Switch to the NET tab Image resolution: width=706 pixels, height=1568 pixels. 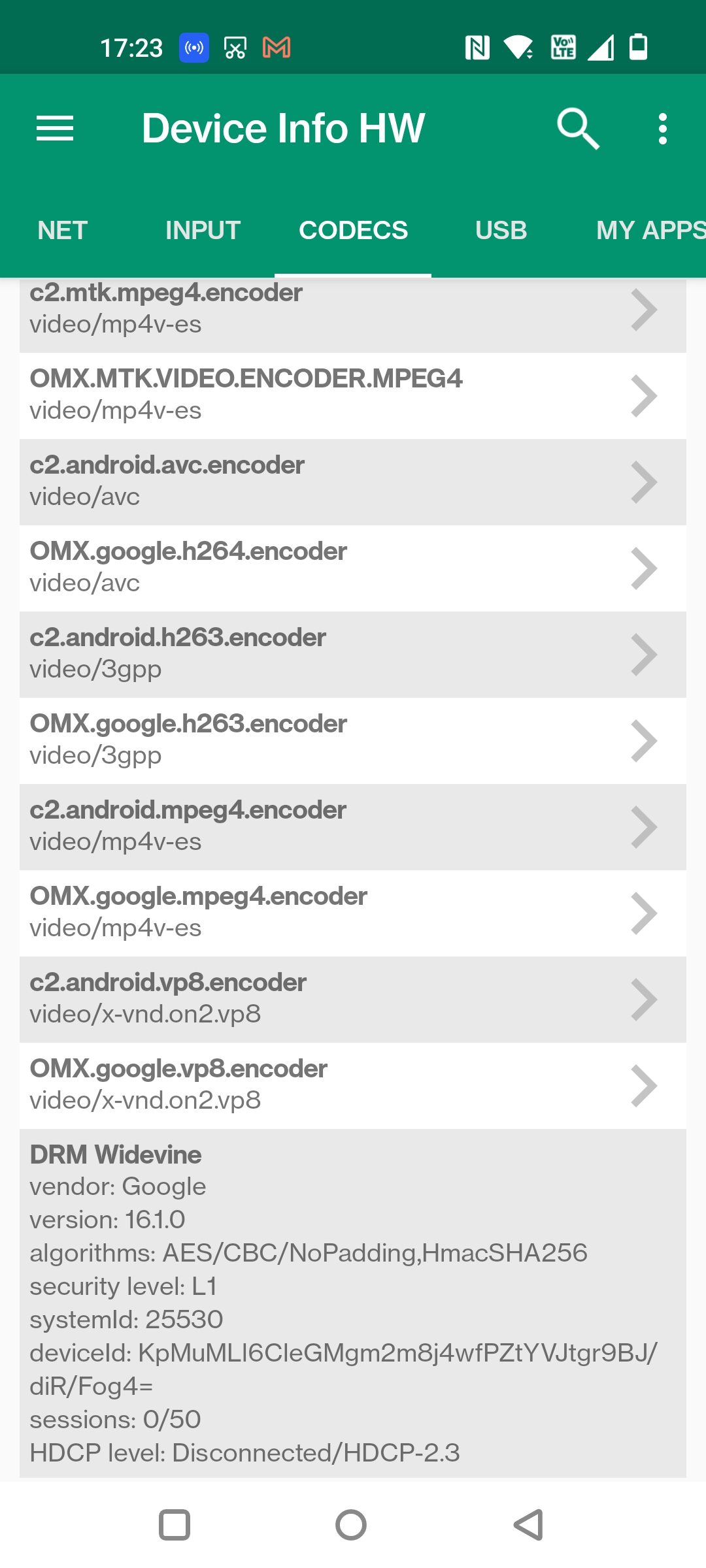point(63,231)
